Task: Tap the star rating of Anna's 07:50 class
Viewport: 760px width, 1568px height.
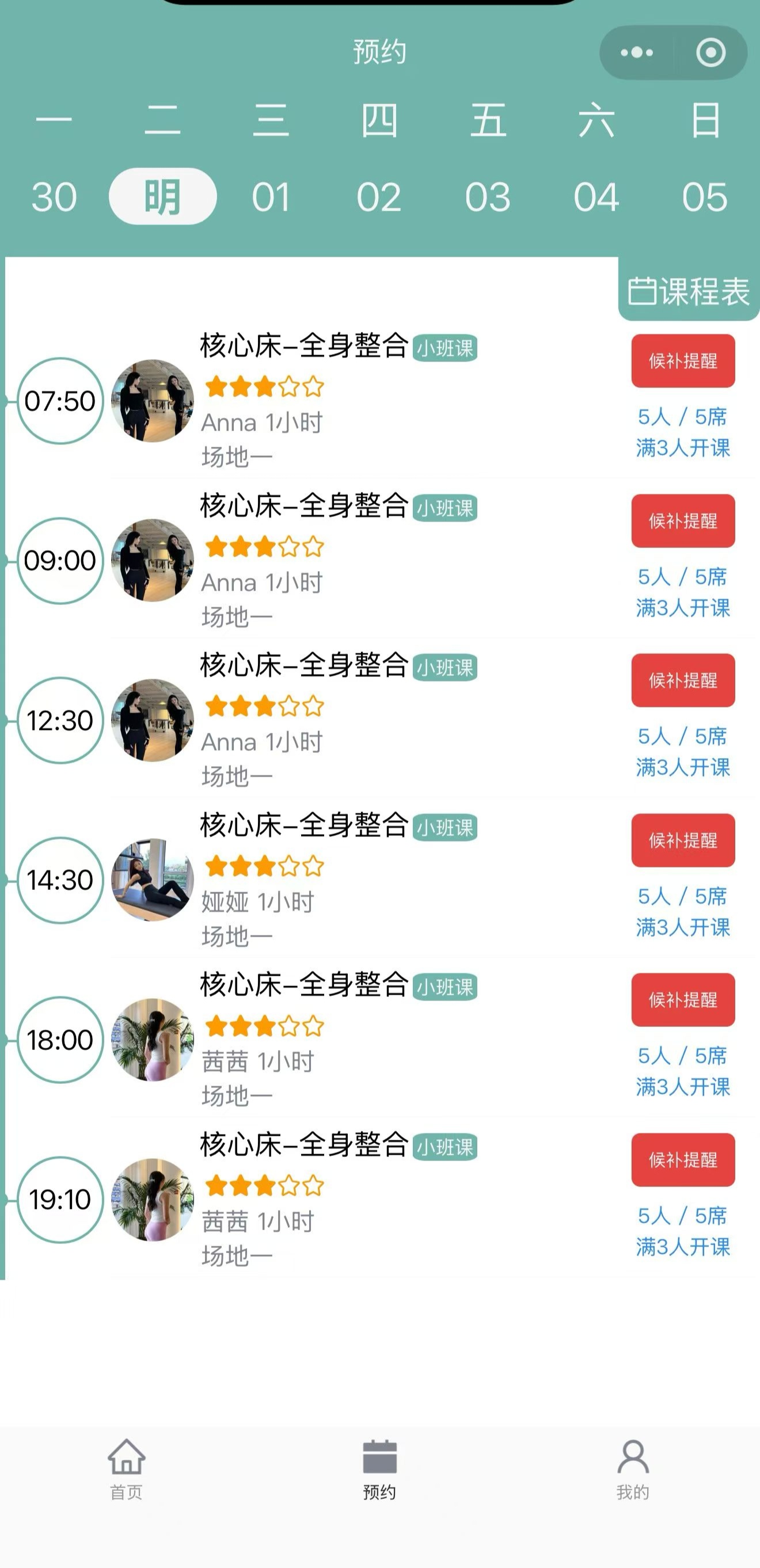Action: [x=260, y=386]
